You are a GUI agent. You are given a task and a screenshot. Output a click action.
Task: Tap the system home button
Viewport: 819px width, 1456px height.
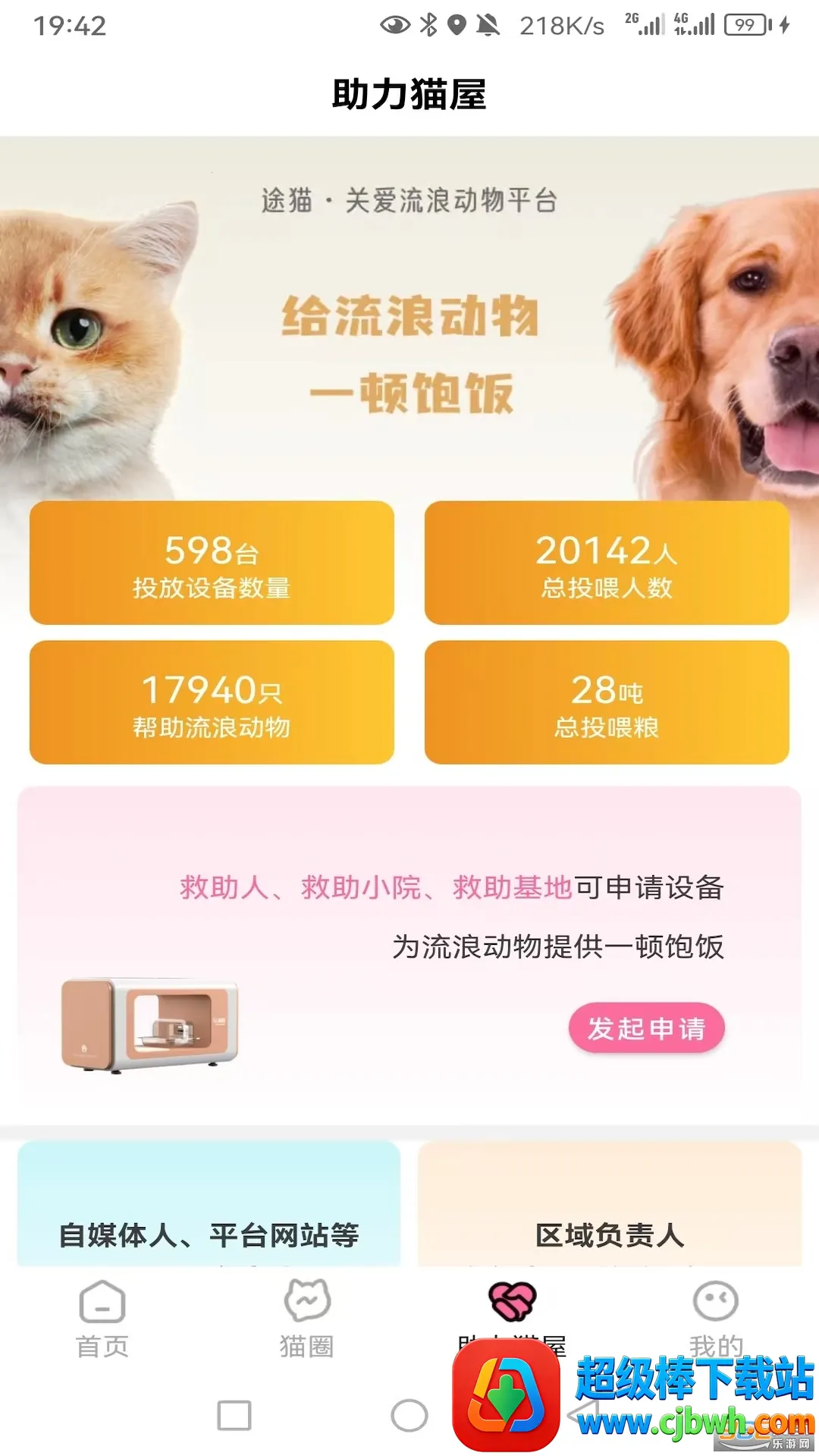(x=409, y=1415)
